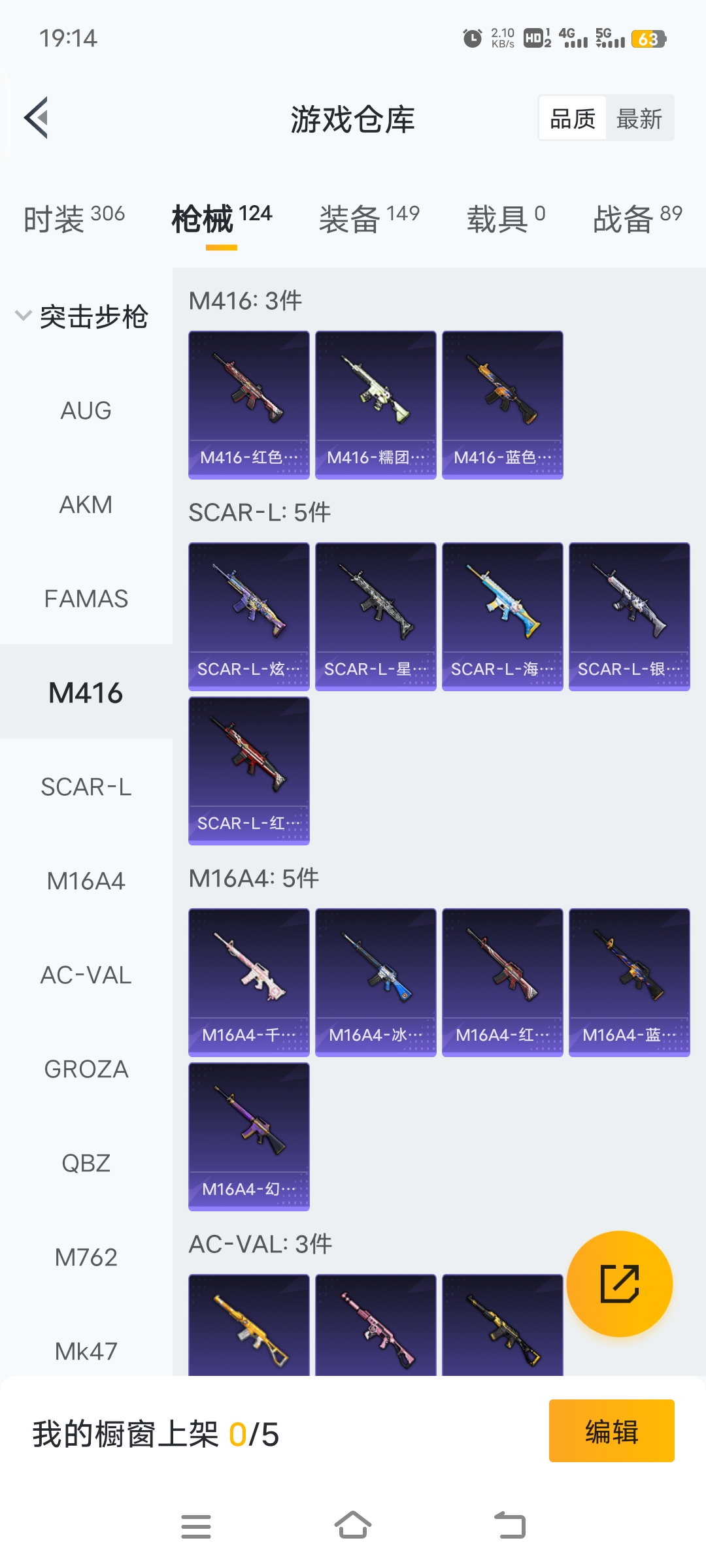Open the M416-红色 skin tile
The width and height of the screenshot is (706, 1568).
coord(248,404)
